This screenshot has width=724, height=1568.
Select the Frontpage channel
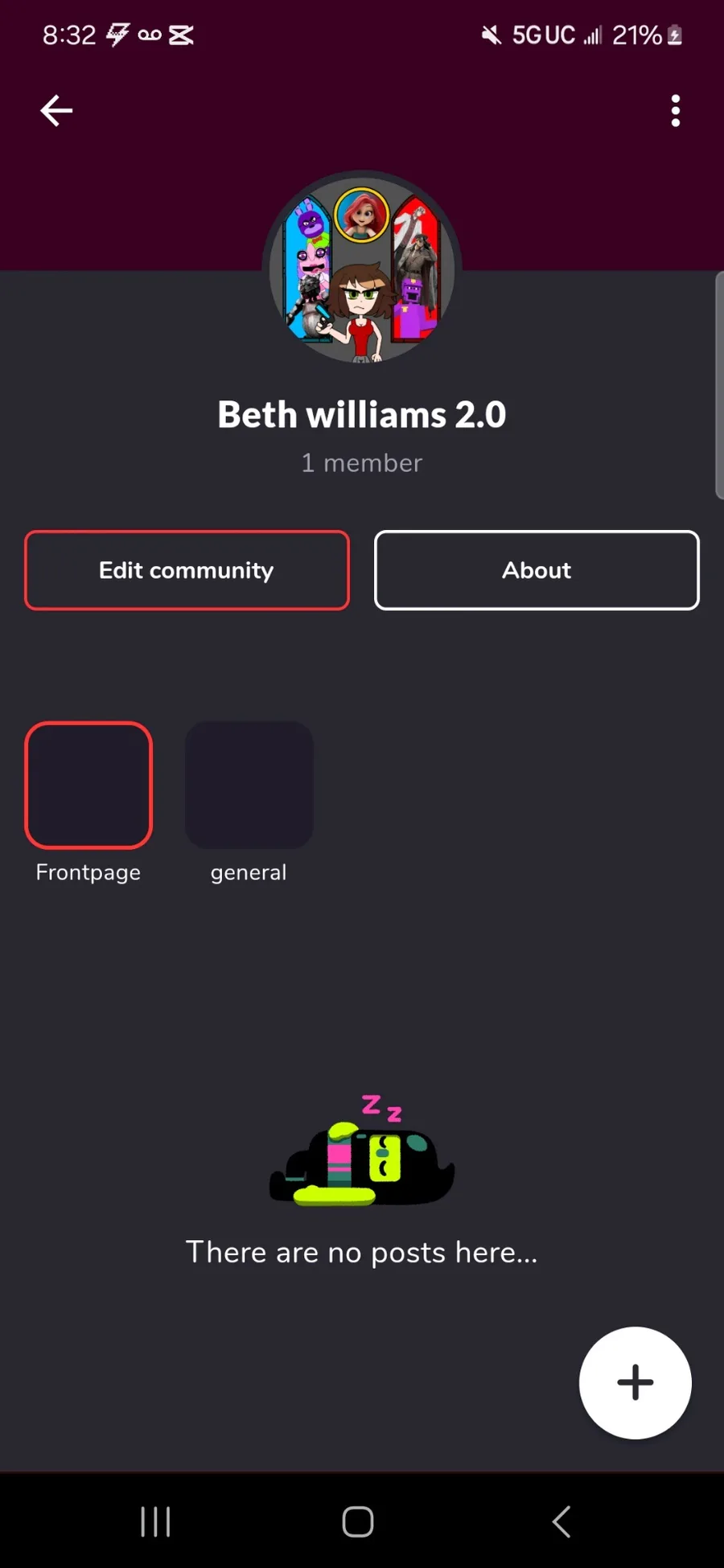point(88,785)
